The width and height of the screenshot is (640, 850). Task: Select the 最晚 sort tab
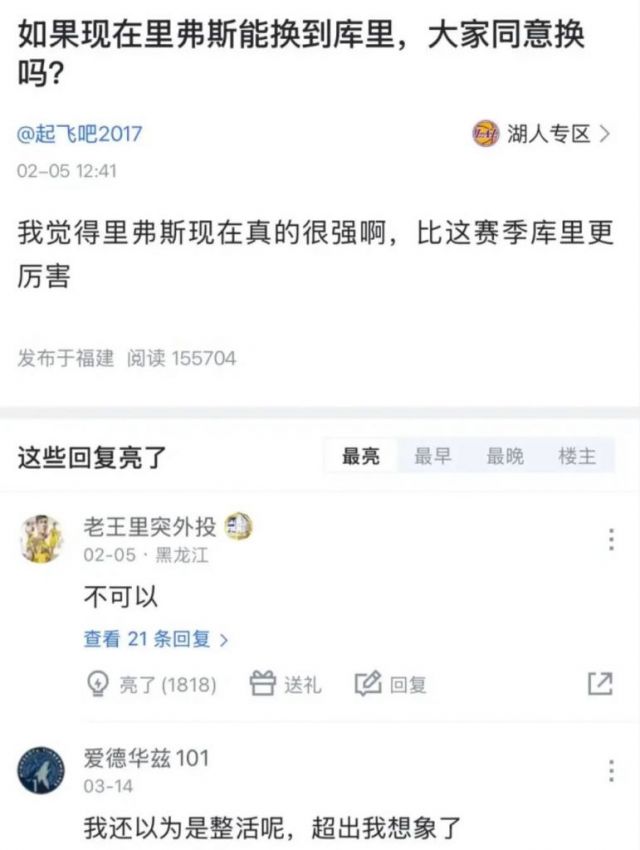coord(505,457)
